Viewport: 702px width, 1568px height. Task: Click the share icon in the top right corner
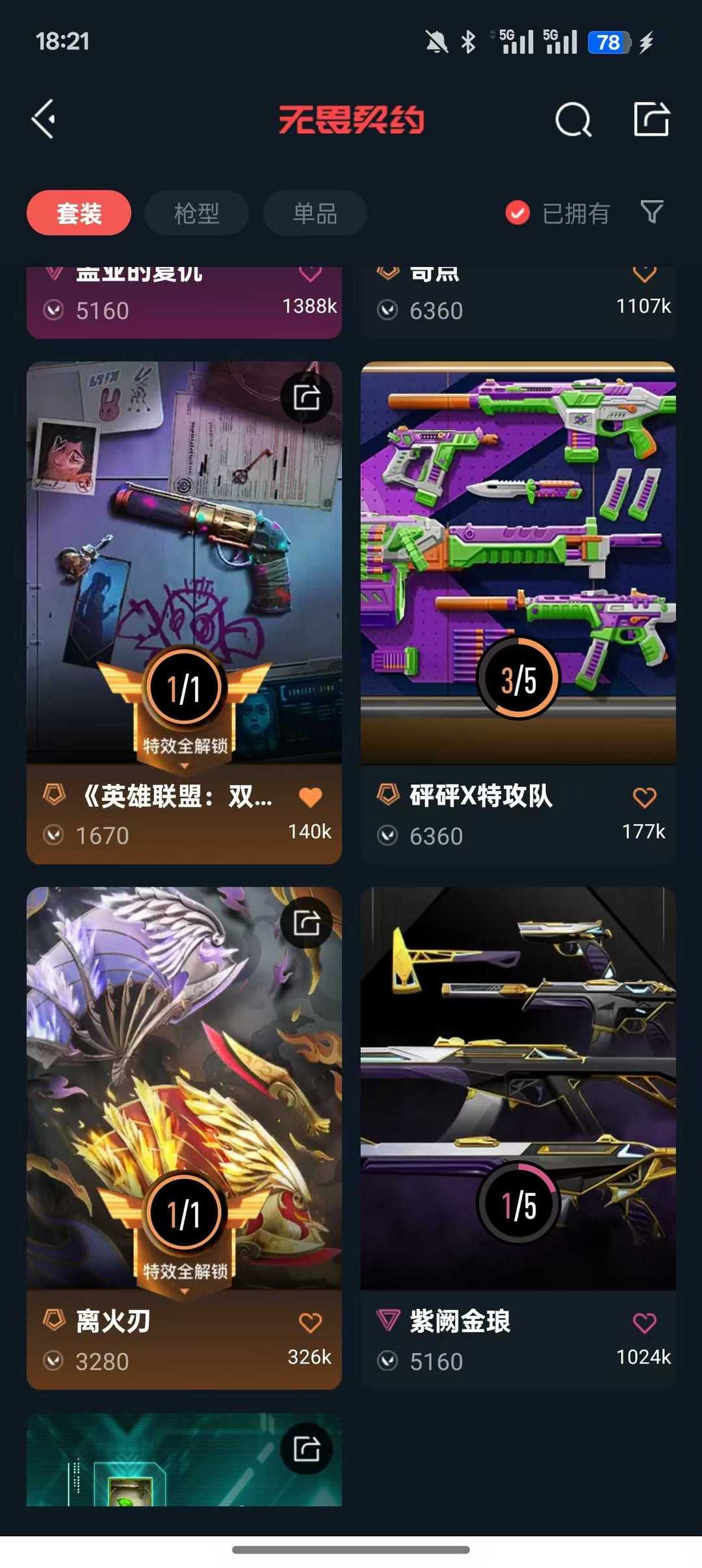pos(652,120)
